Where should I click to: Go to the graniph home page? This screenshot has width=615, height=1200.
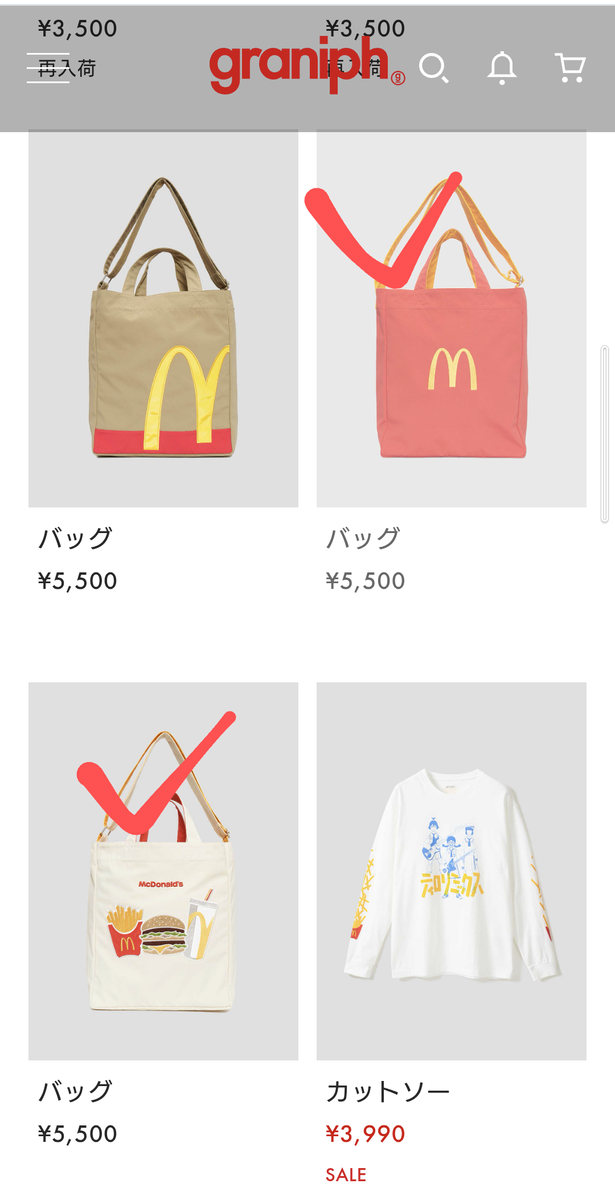pyautogui.click(x=307, y=66)
